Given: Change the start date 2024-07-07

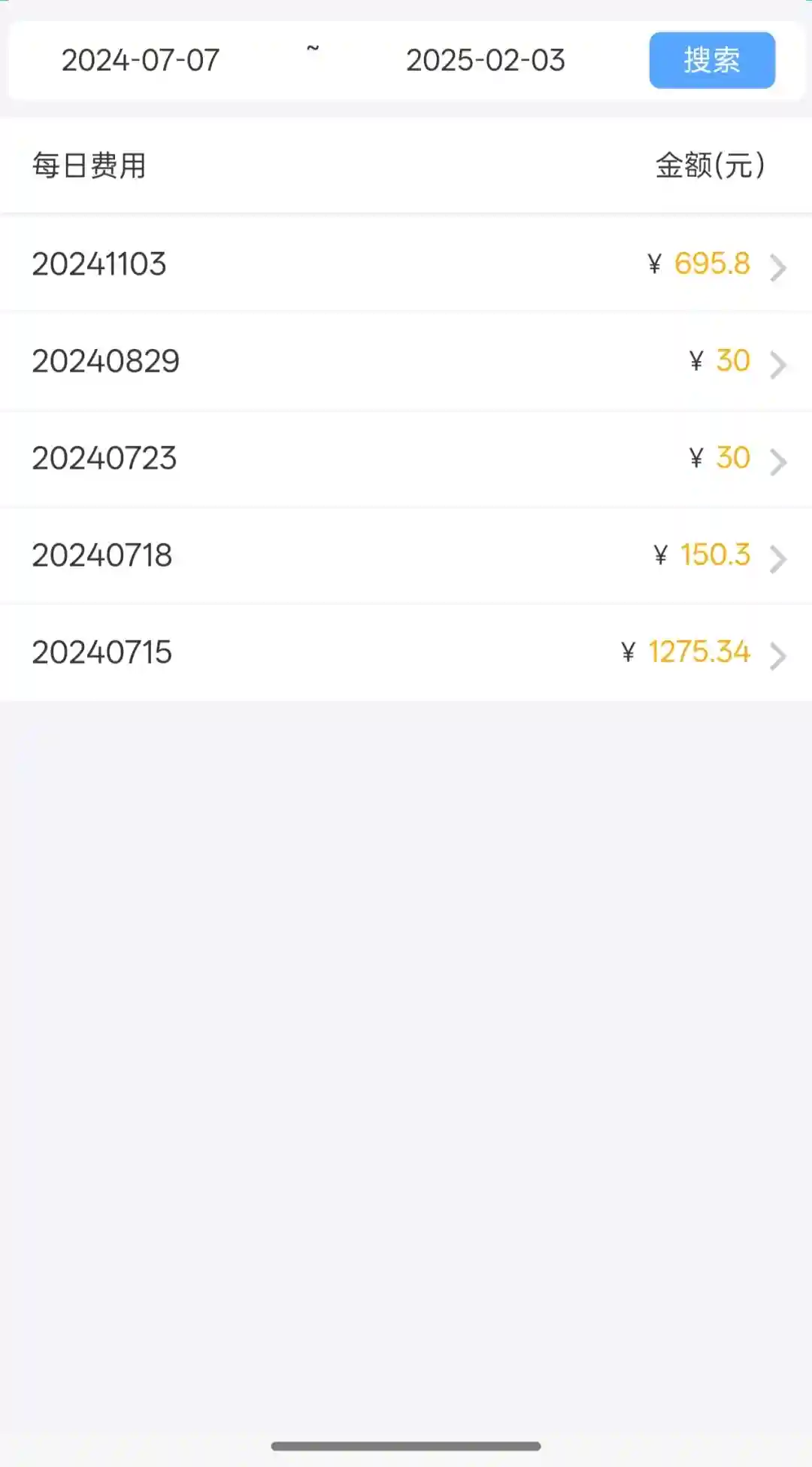Looking at the screenshot, I should click(x=141, y=60).
